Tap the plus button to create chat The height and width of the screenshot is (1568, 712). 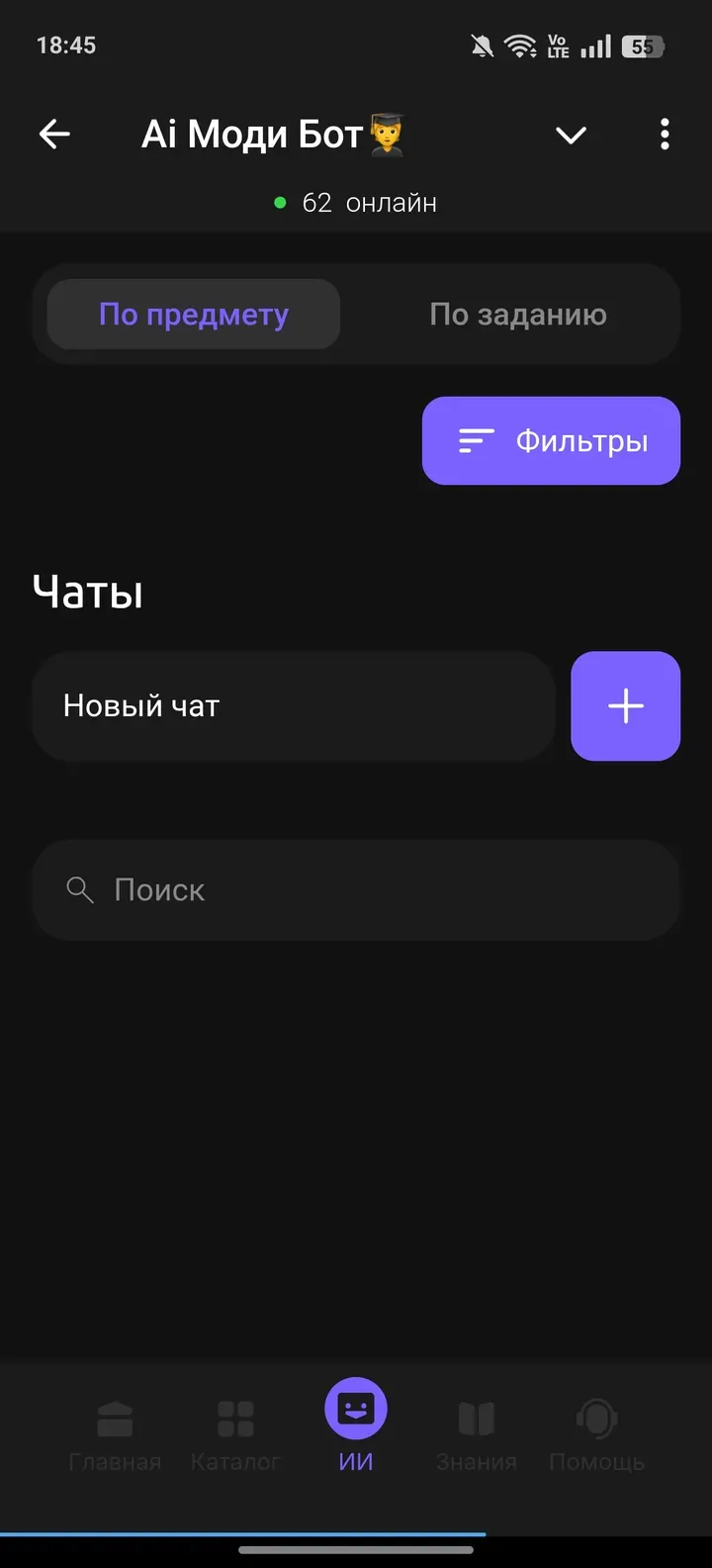[x=625, y=705]
